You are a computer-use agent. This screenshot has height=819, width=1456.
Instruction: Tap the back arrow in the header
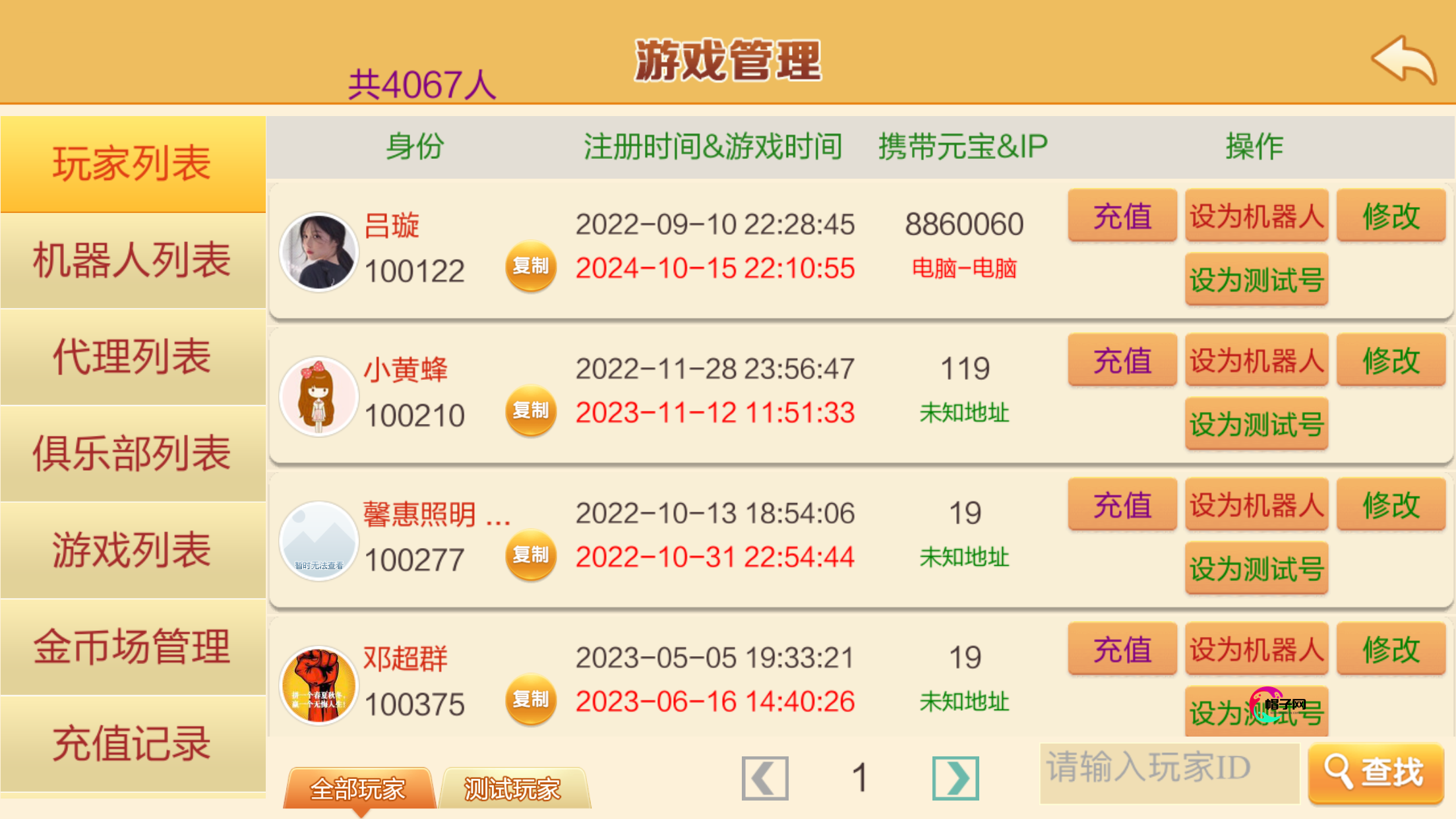[x=1405, y=61]
